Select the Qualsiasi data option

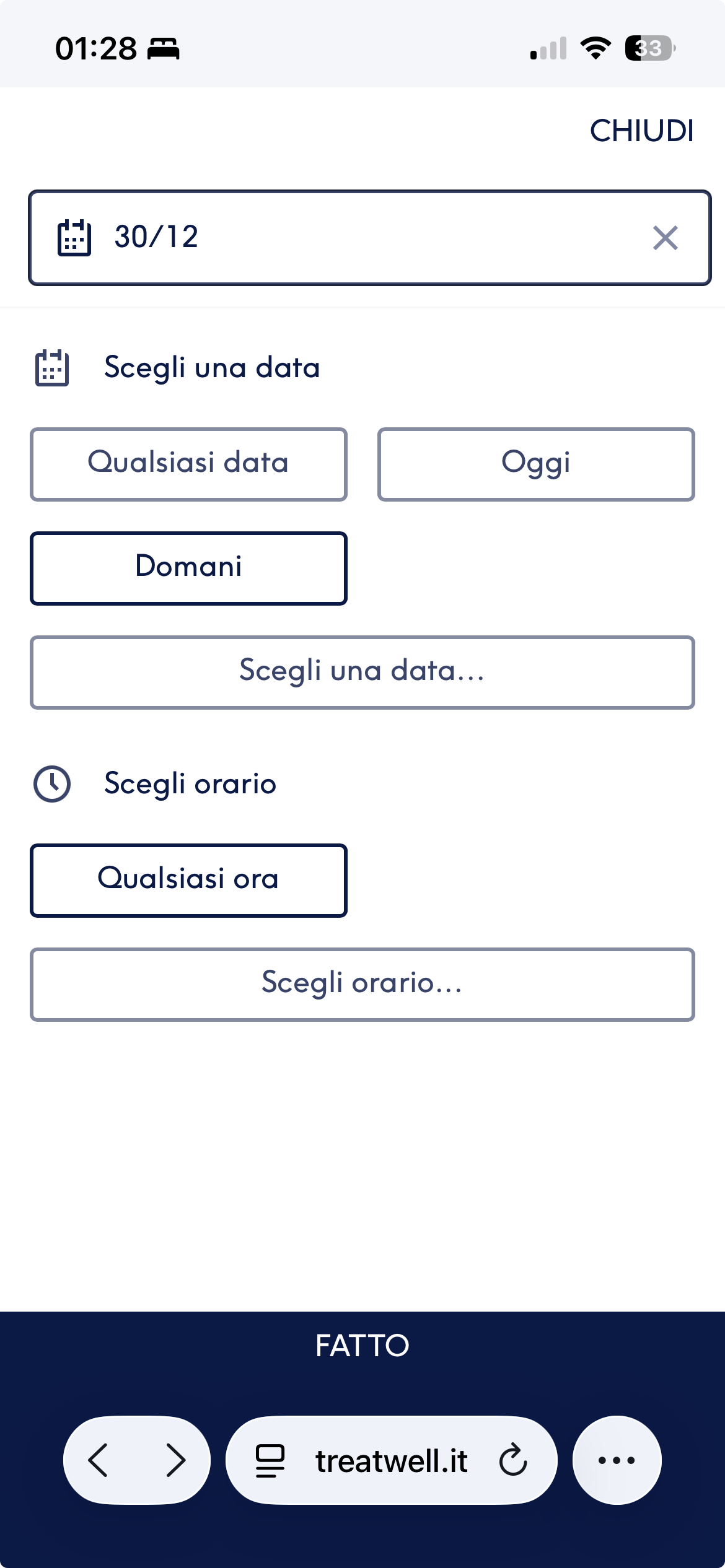pyautogui.click(x=188, y=463)
